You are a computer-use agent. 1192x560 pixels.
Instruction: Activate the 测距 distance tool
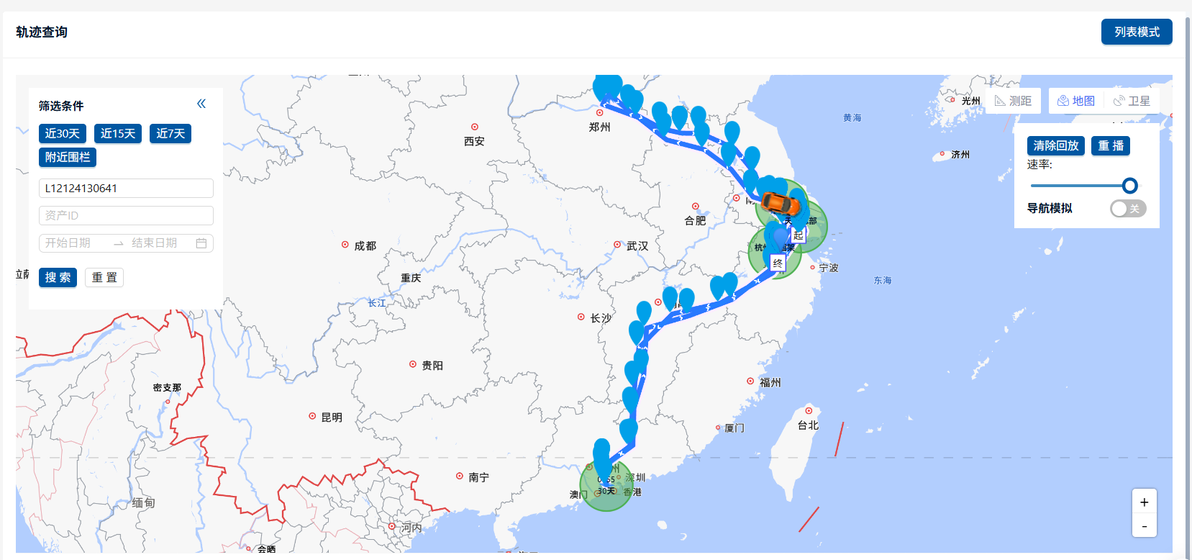pos(1013,100)
